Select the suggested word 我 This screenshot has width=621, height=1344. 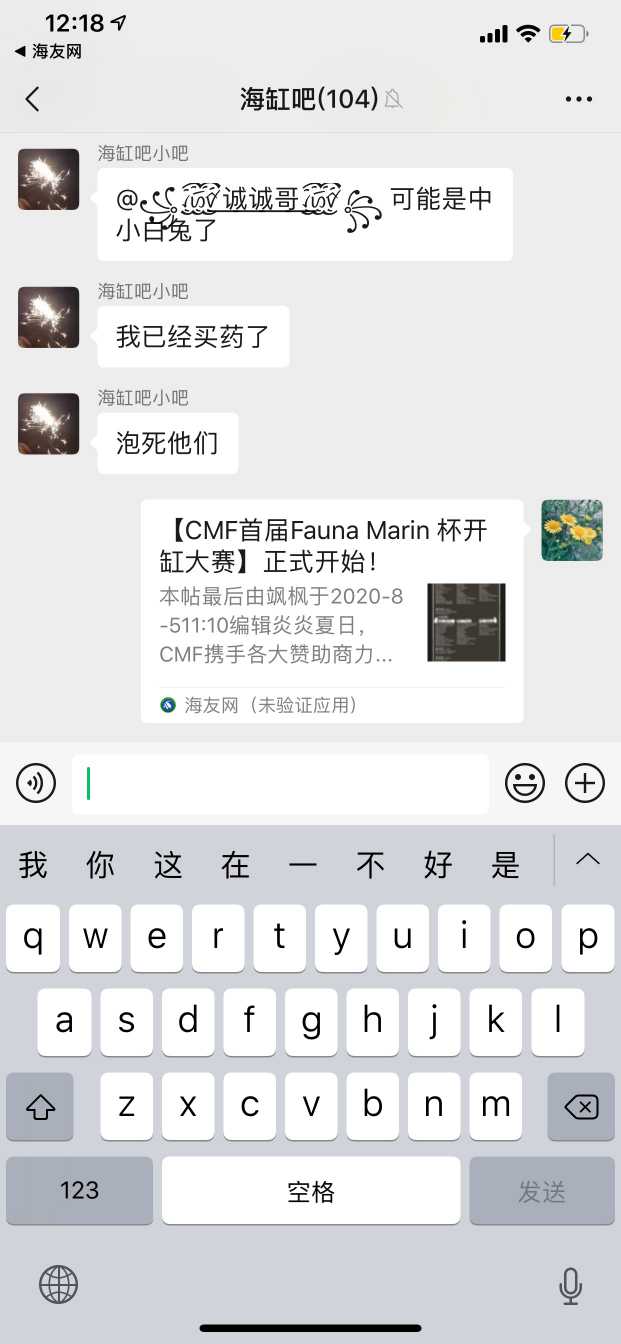tap(33, 863)
